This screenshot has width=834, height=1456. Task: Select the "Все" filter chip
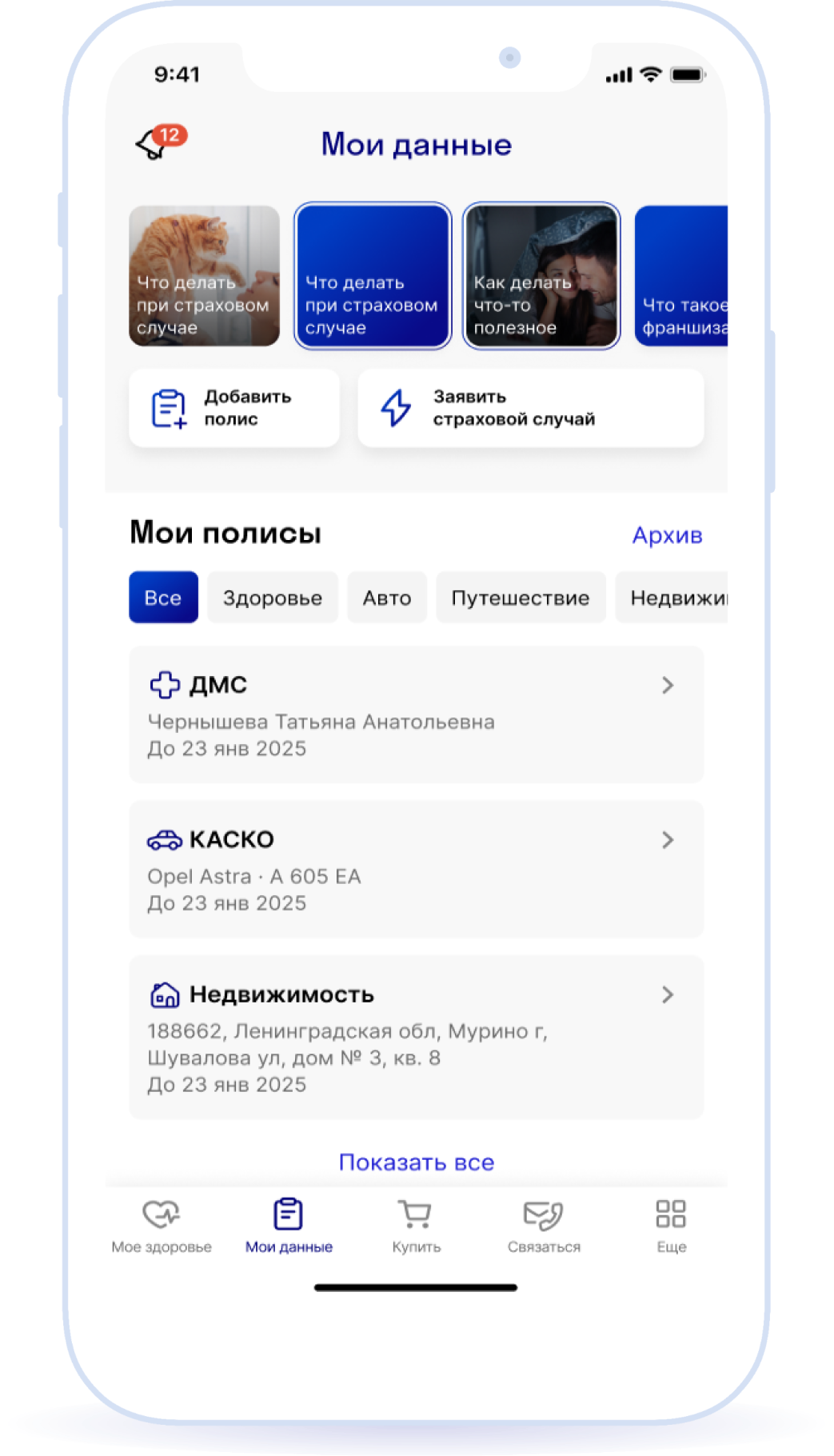click(x=163, y=598)
